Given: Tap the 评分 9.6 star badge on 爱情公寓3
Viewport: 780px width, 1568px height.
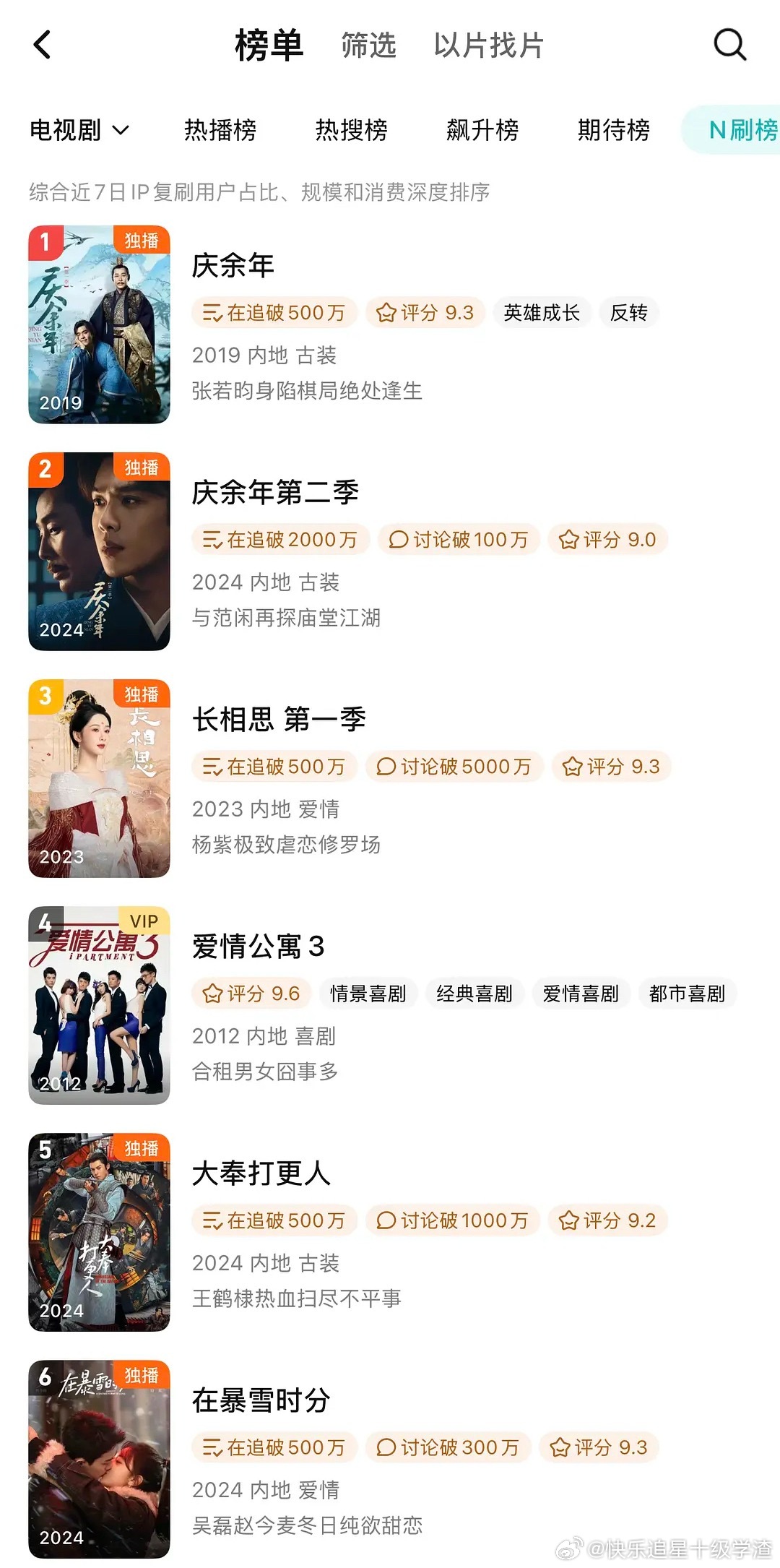Looking at the screenshot, I should pos(251,993).
